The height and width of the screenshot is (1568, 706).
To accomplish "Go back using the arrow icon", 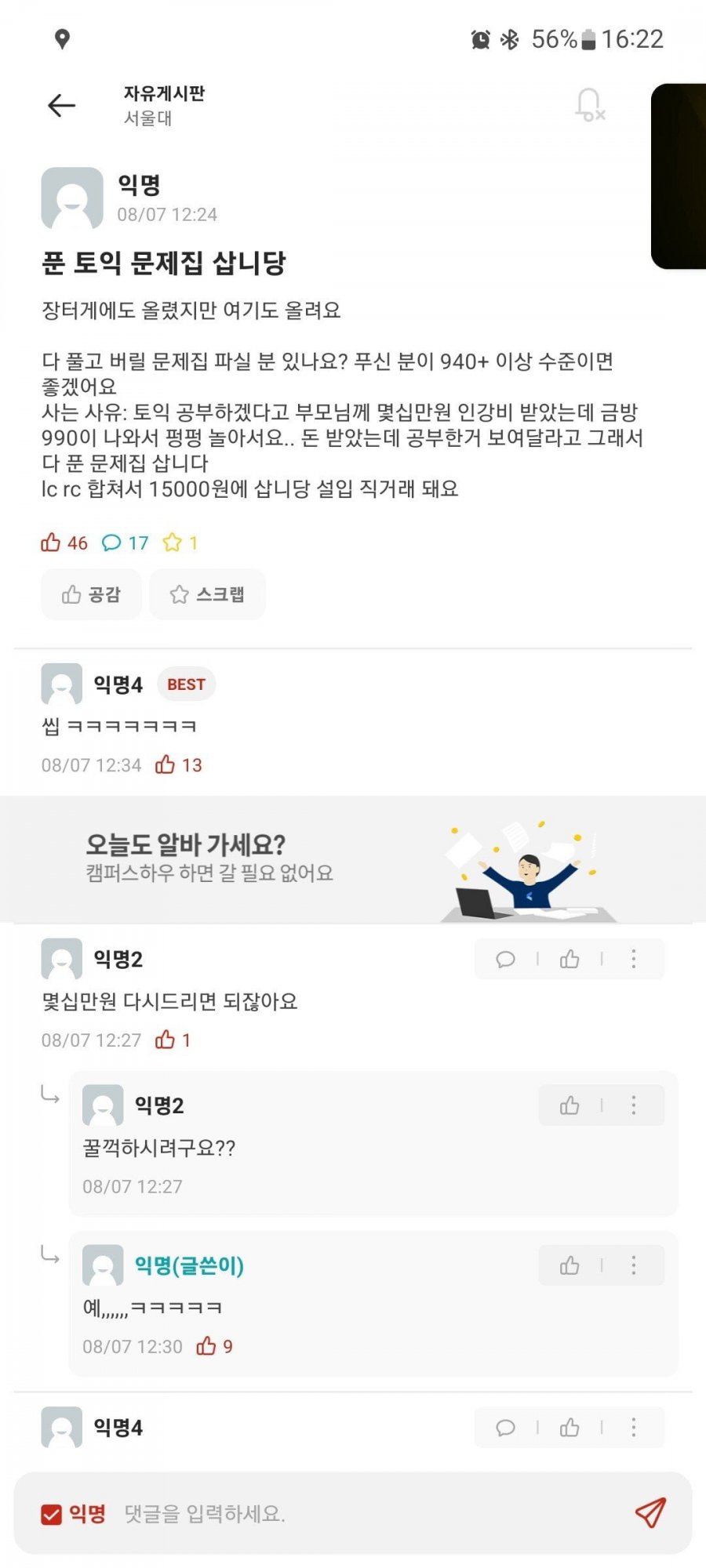I will coord(61,105).
